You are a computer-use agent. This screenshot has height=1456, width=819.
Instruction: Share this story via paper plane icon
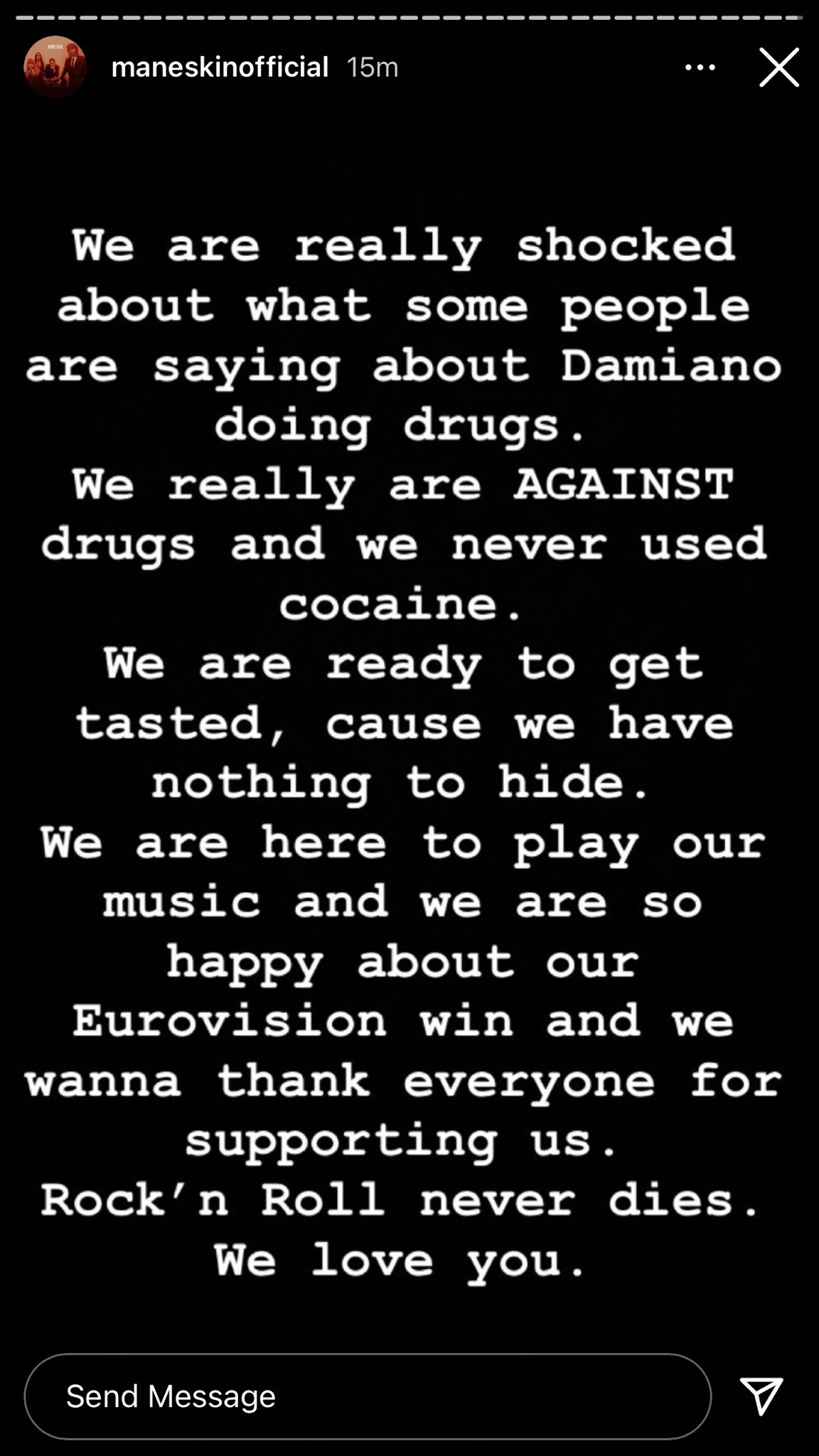pos(761,1395)
